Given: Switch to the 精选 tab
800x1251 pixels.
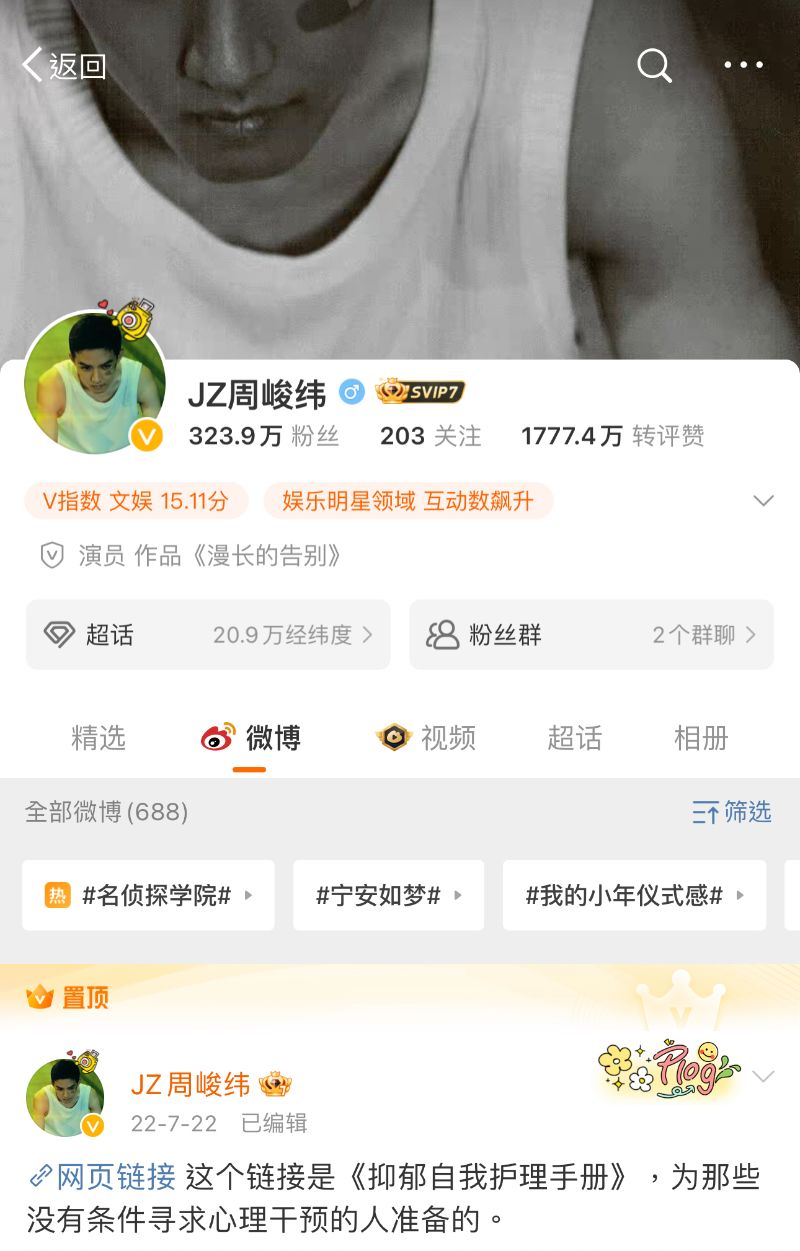Looking at the screenshot, I should 99,738.
